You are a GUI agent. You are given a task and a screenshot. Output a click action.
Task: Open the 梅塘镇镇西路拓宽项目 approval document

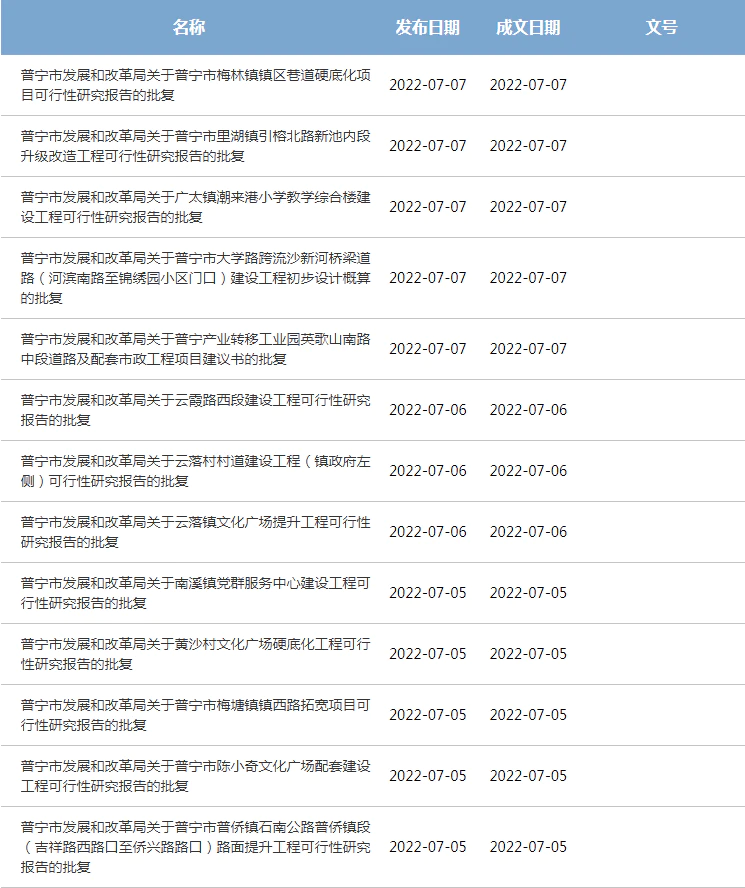196,715
